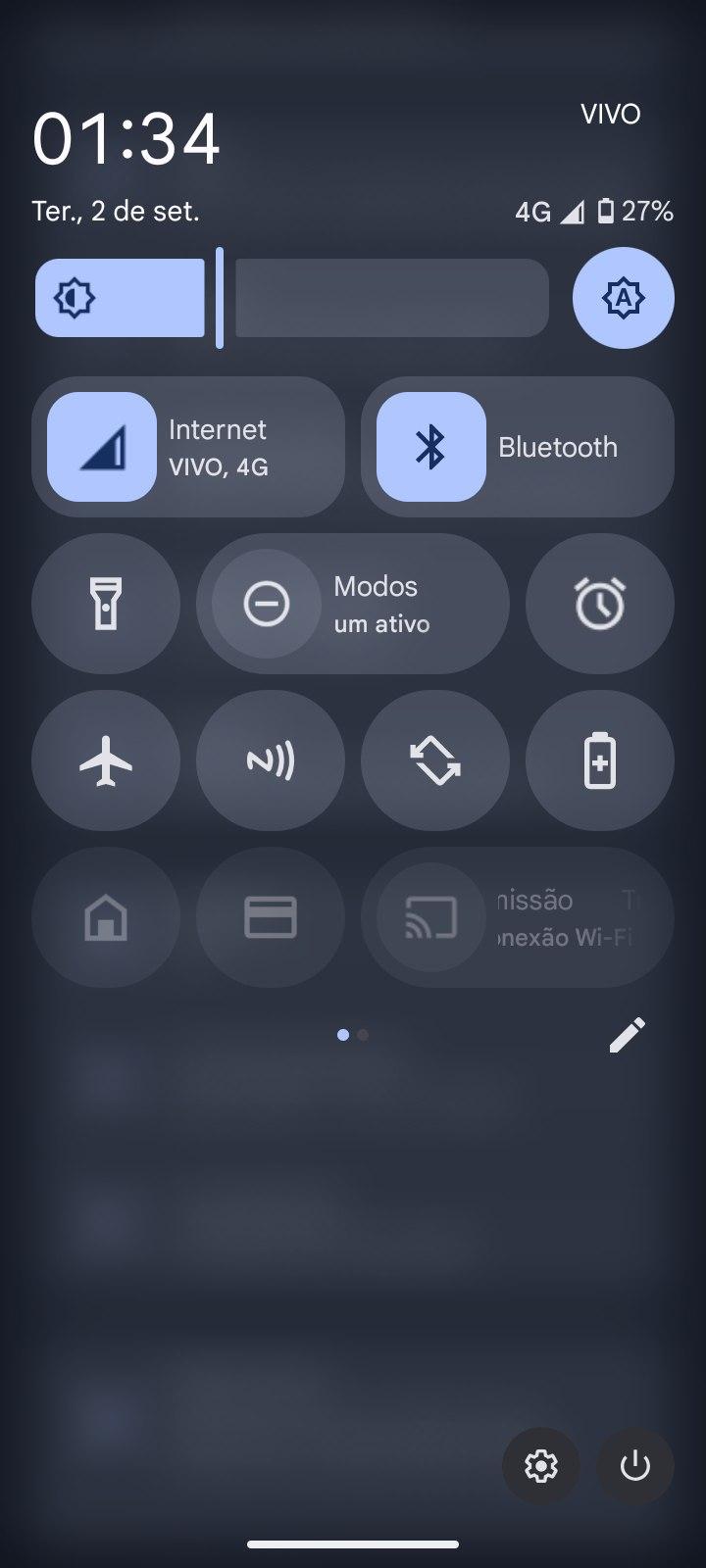Screen dimensions: 706x1568
Task: Open the Internet VIVO 4G tile
Action: [188, 447]
